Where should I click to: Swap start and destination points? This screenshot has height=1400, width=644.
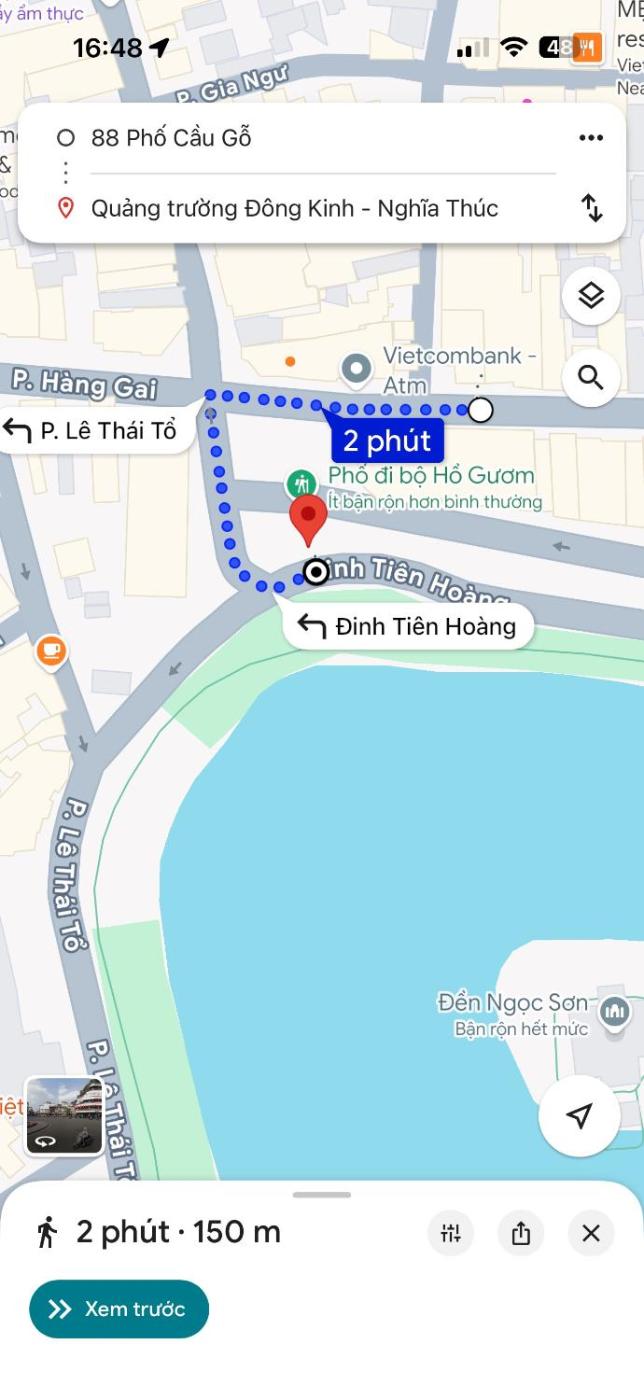tap(592, 208)
